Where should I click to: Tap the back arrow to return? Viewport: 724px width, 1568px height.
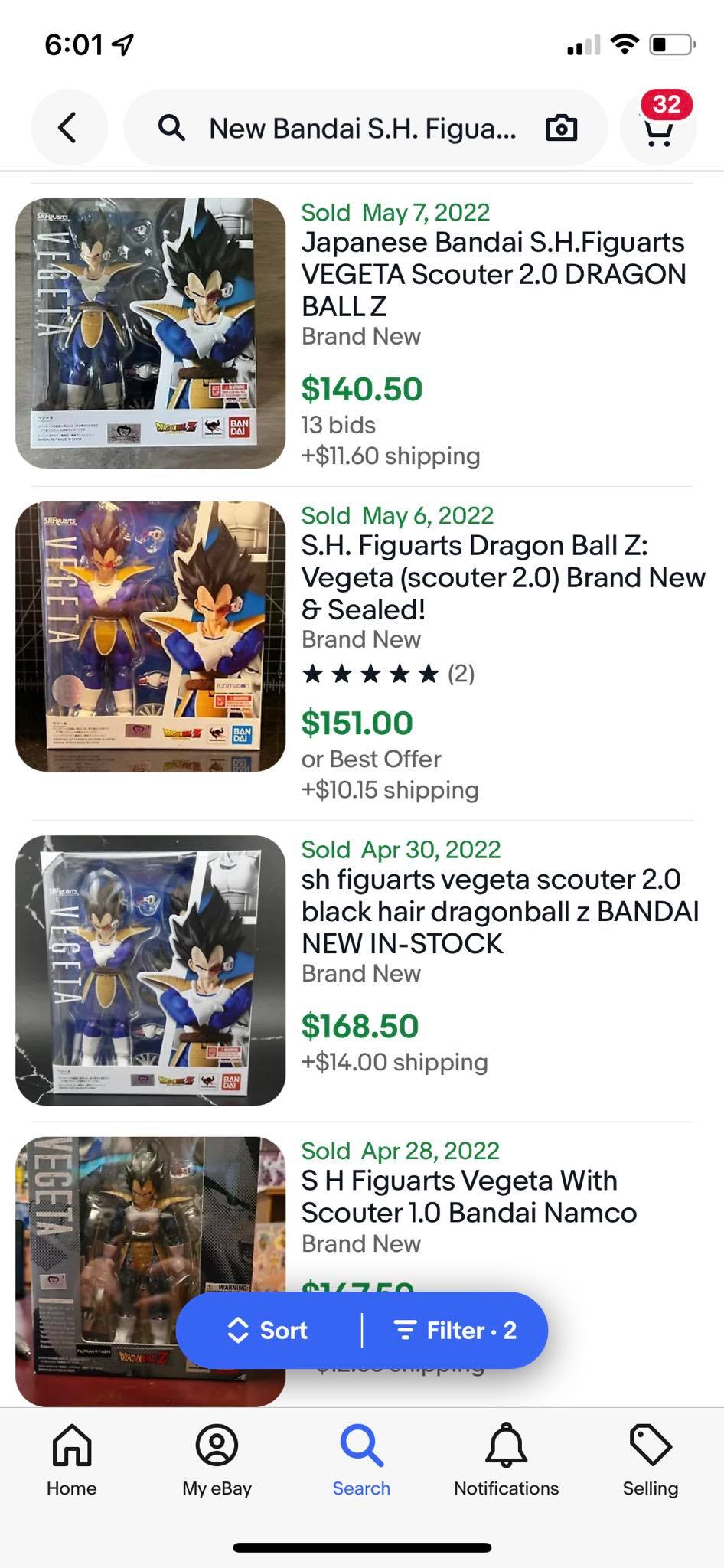pos(68,127)
